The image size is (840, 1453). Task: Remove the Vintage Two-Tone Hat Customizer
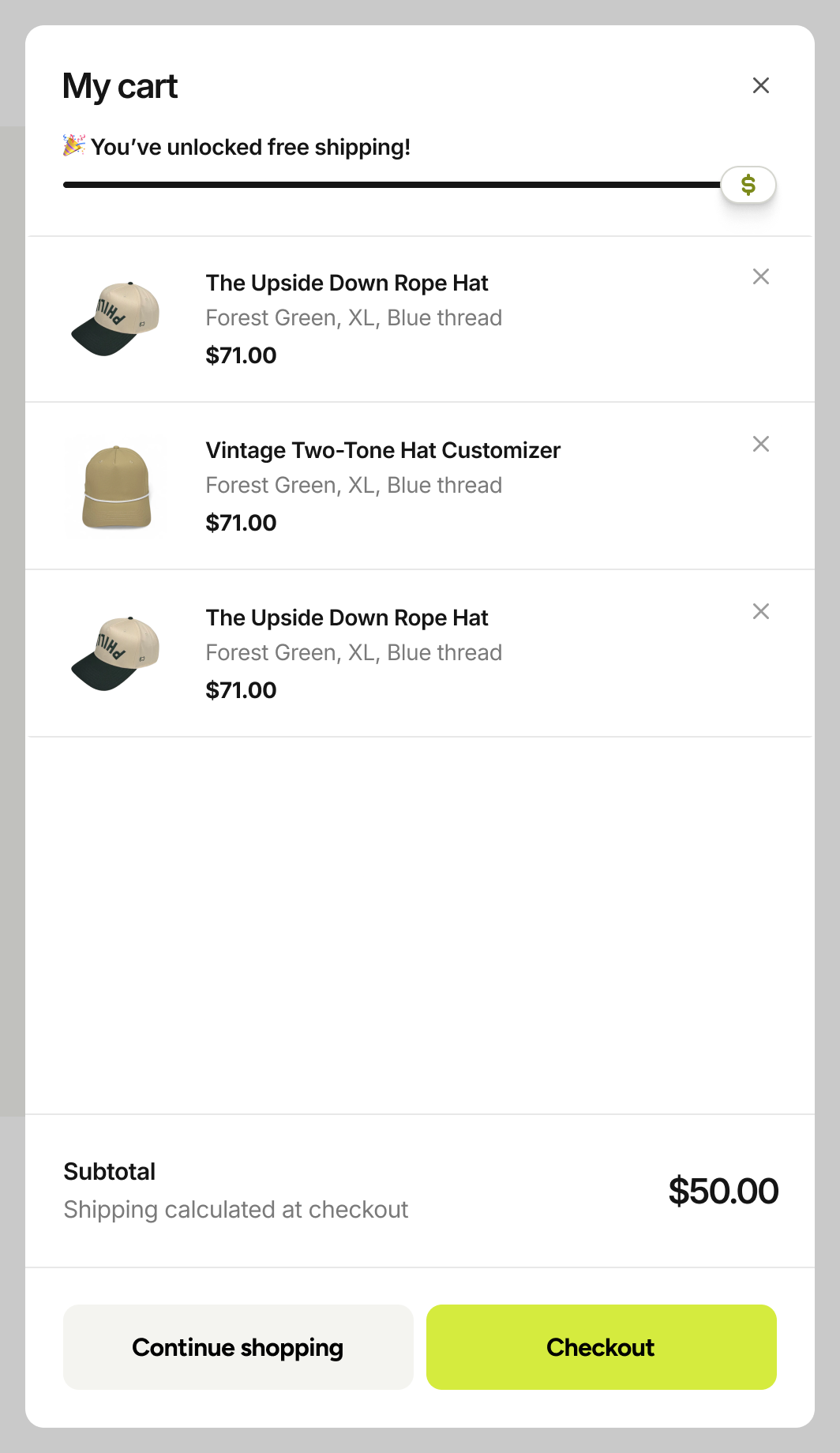click(x=760, y=444)
